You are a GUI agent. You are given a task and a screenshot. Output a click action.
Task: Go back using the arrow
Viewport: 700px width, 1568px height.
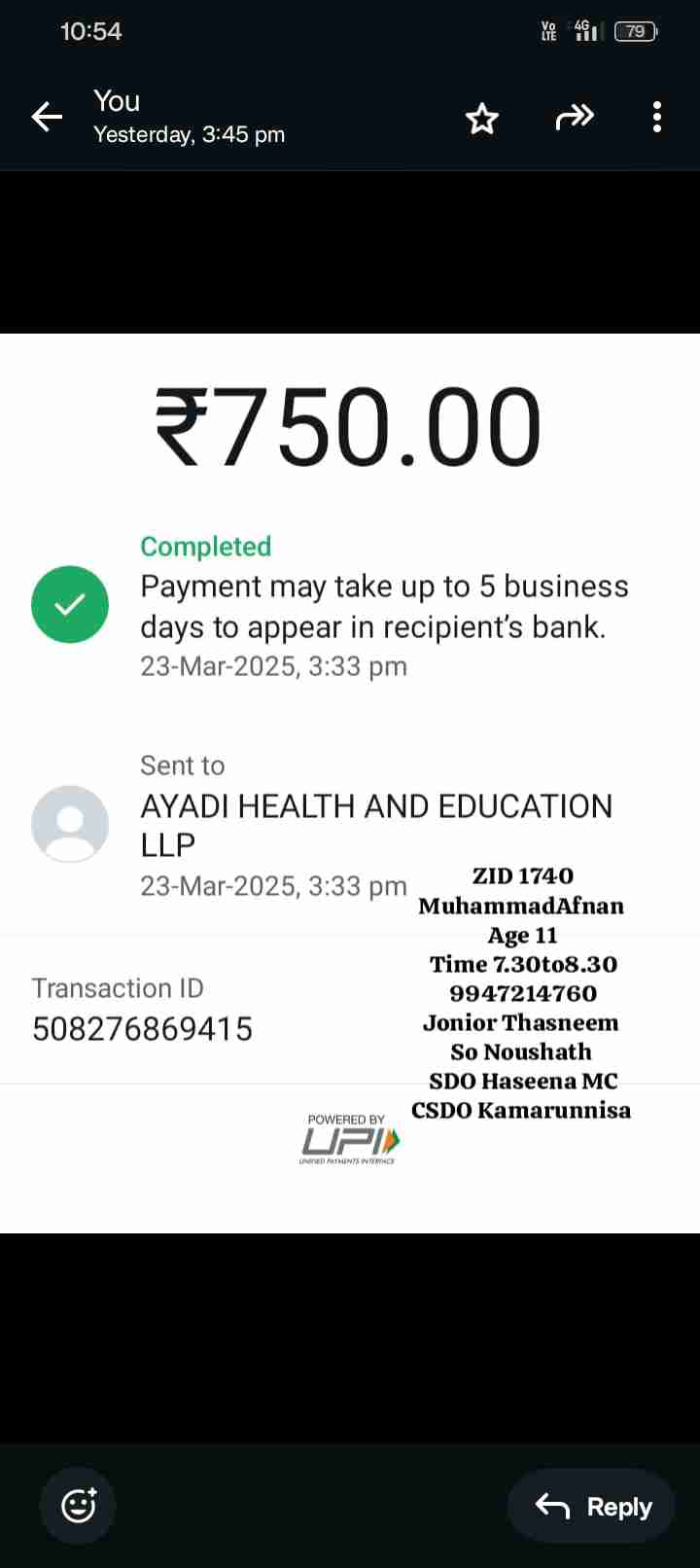click(47, 118)
